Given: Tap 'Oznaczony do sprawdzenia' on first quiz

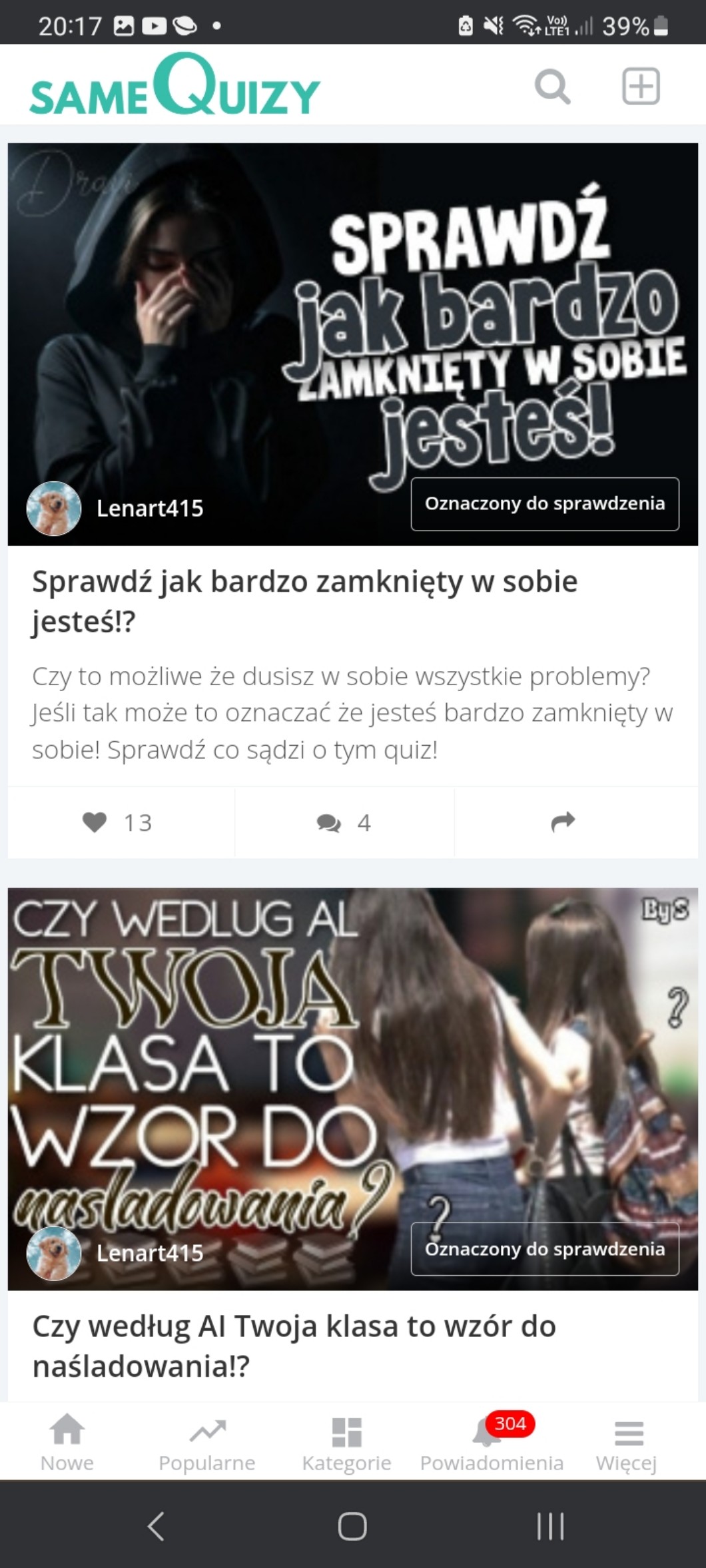Looking at the screenshot, I should [x=545, y=504].
